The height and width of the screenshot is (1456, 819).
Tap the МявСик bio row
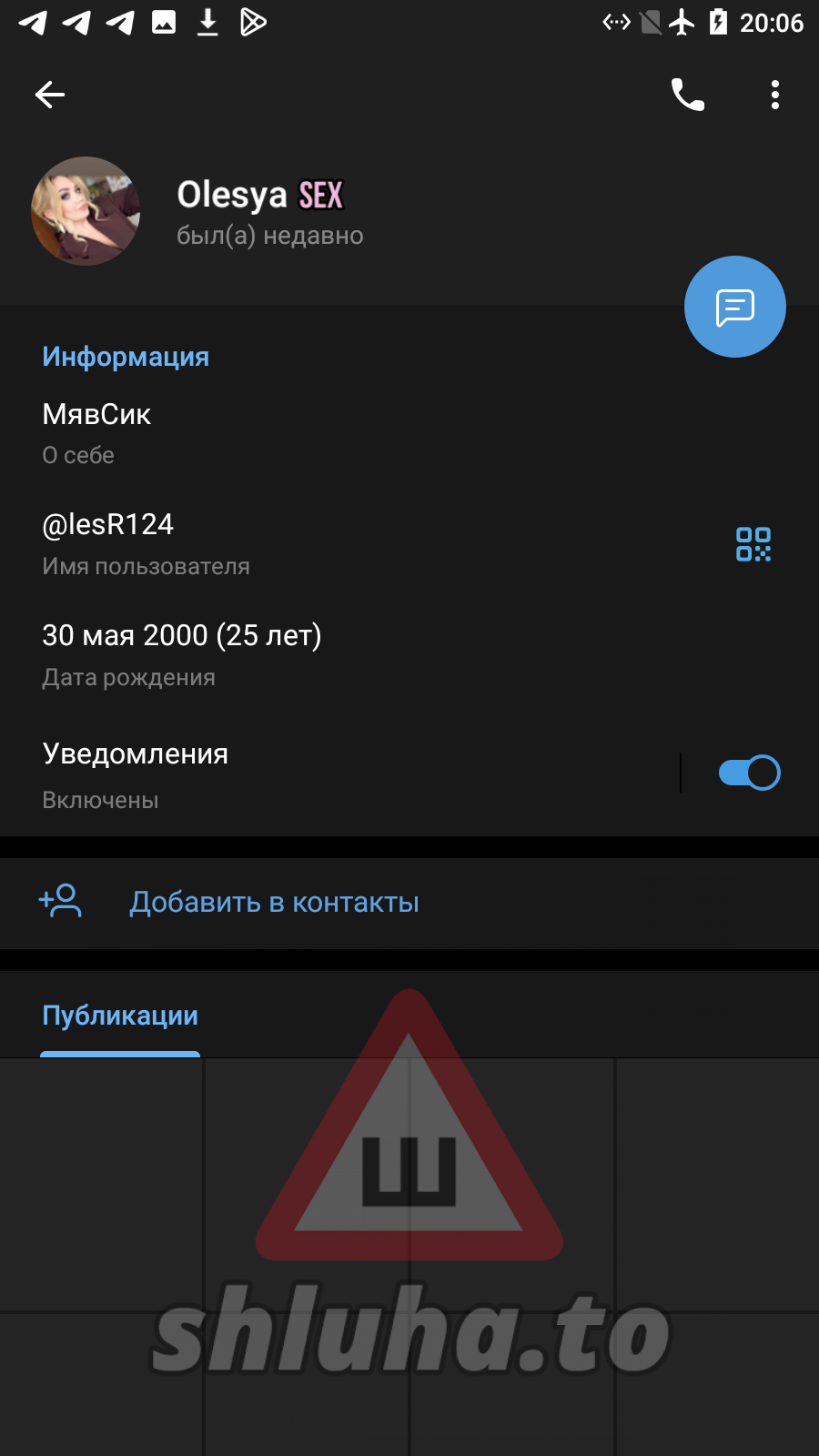tap(273, 432)
